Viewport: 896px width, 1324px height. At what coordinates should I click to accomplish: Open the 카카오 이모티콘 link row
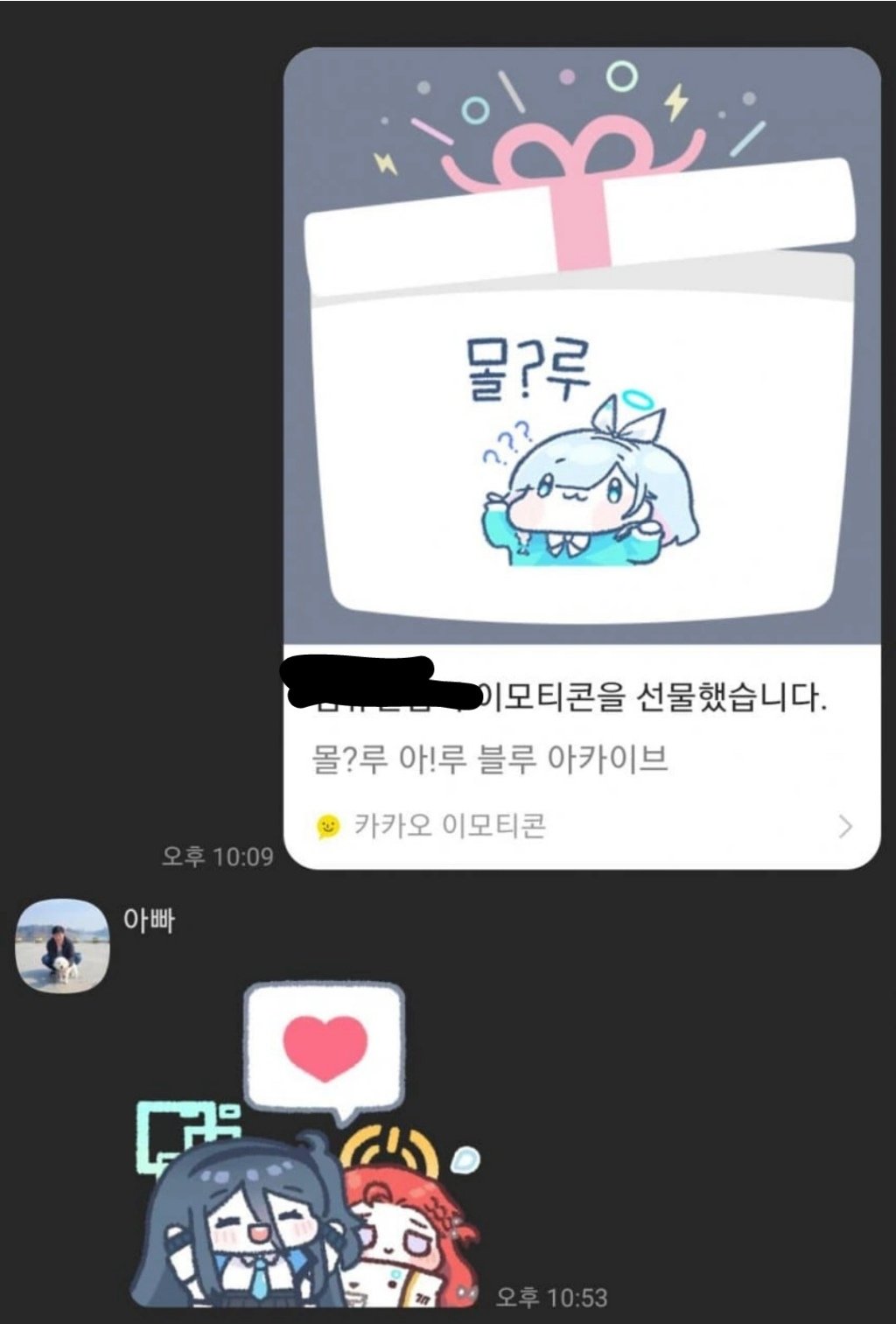pyautogui.click(x=582, y=825)
